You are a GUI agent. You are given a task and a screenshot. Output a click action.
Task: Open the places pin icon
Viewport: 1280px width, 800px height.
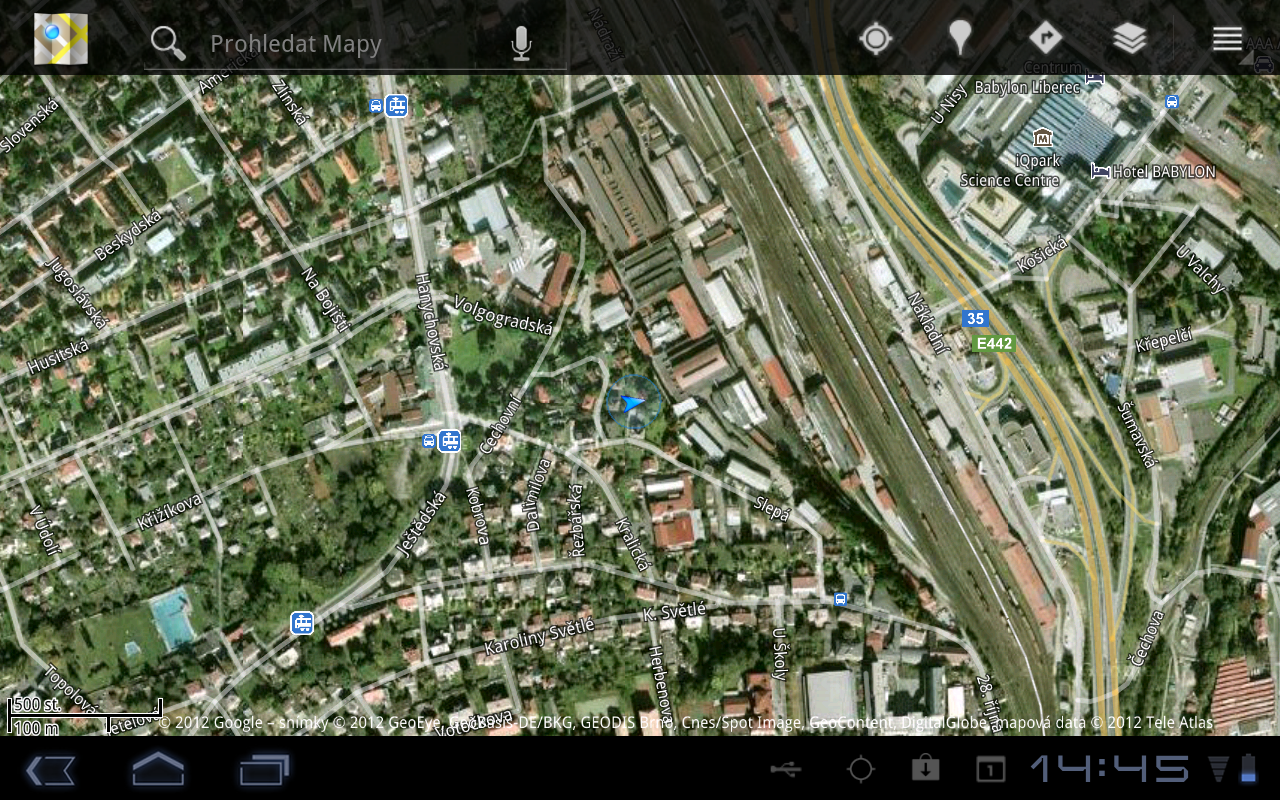960,39
